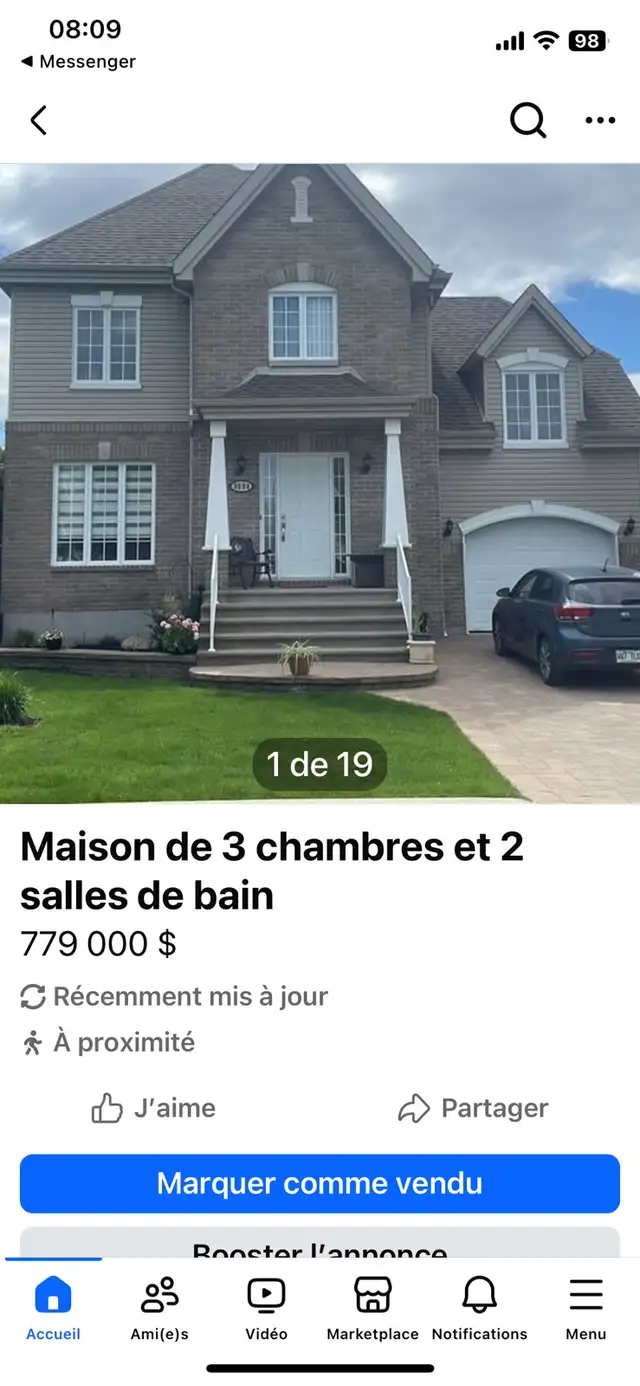Go back using the top-left arrow
640x1386 pixels.
point(38,121)
